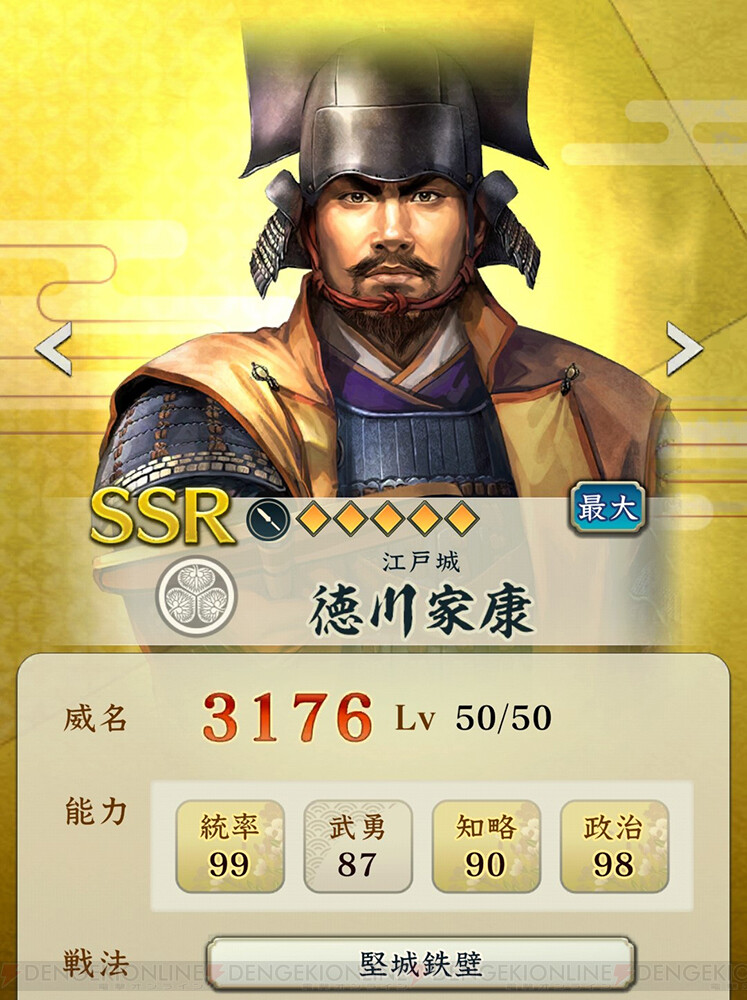747x1000 pixels.
Task: Go to the previous officer card
Action: coord(53,349)
